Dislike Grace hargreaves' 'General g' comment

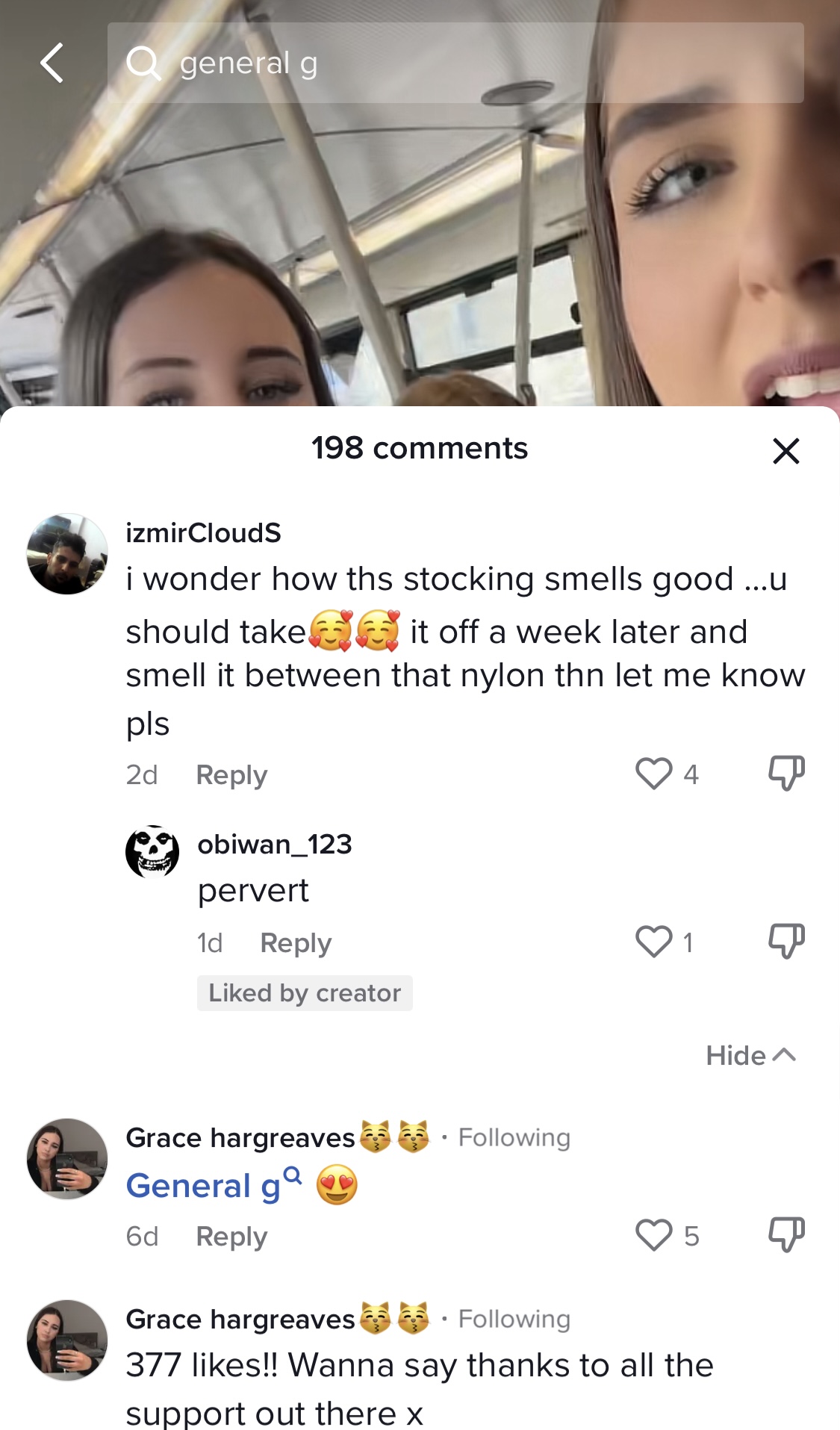point(786,1234)
